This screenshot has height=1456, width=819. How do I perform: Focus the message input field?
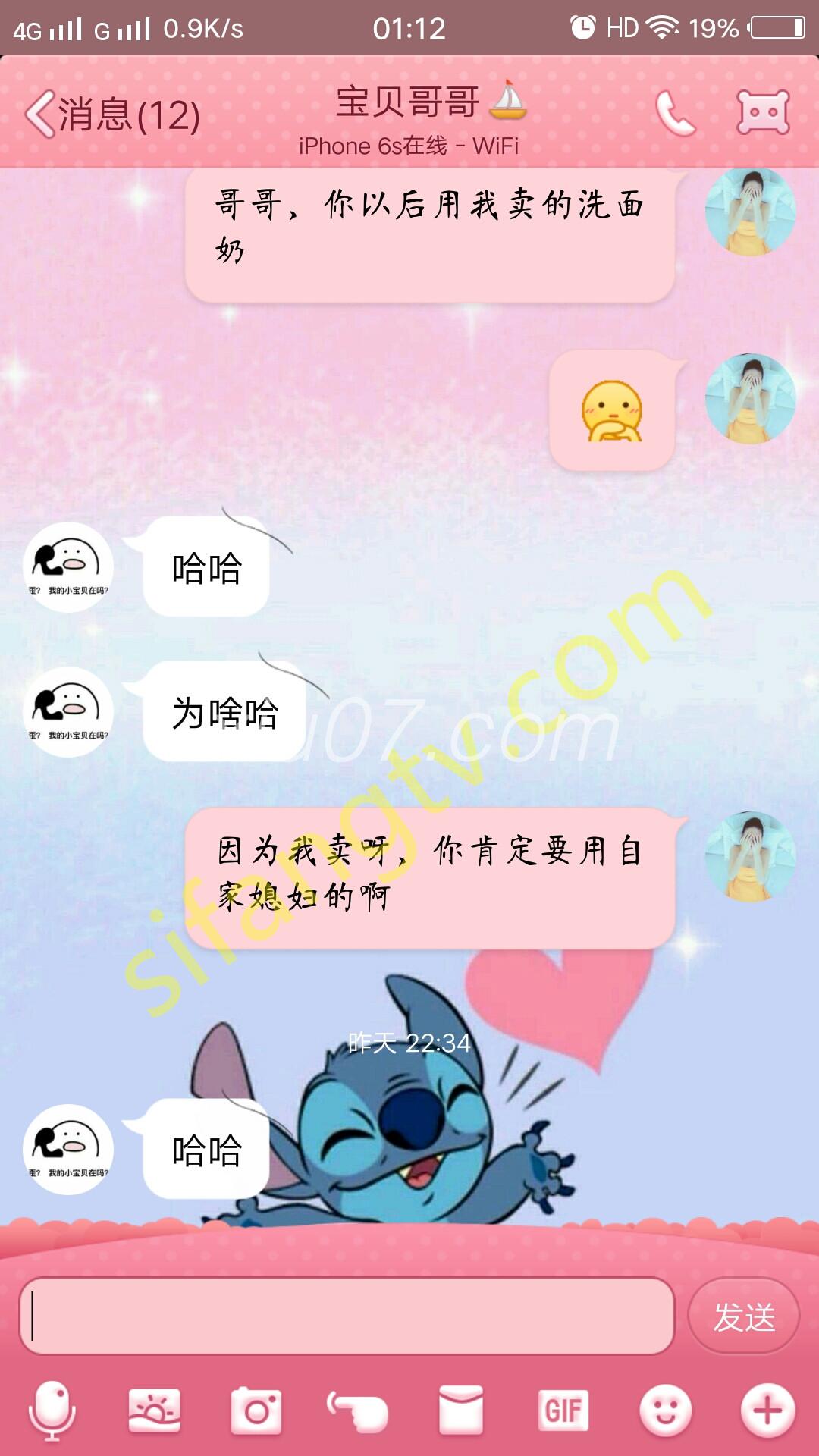[x=347, y=1316]
